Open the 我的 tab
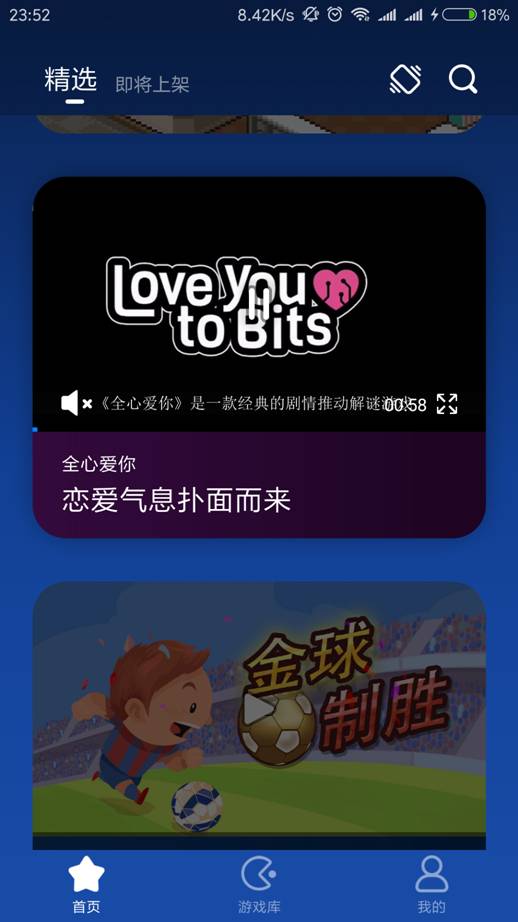Viewport: 518px width, 922px height. [x=432, y=885]
